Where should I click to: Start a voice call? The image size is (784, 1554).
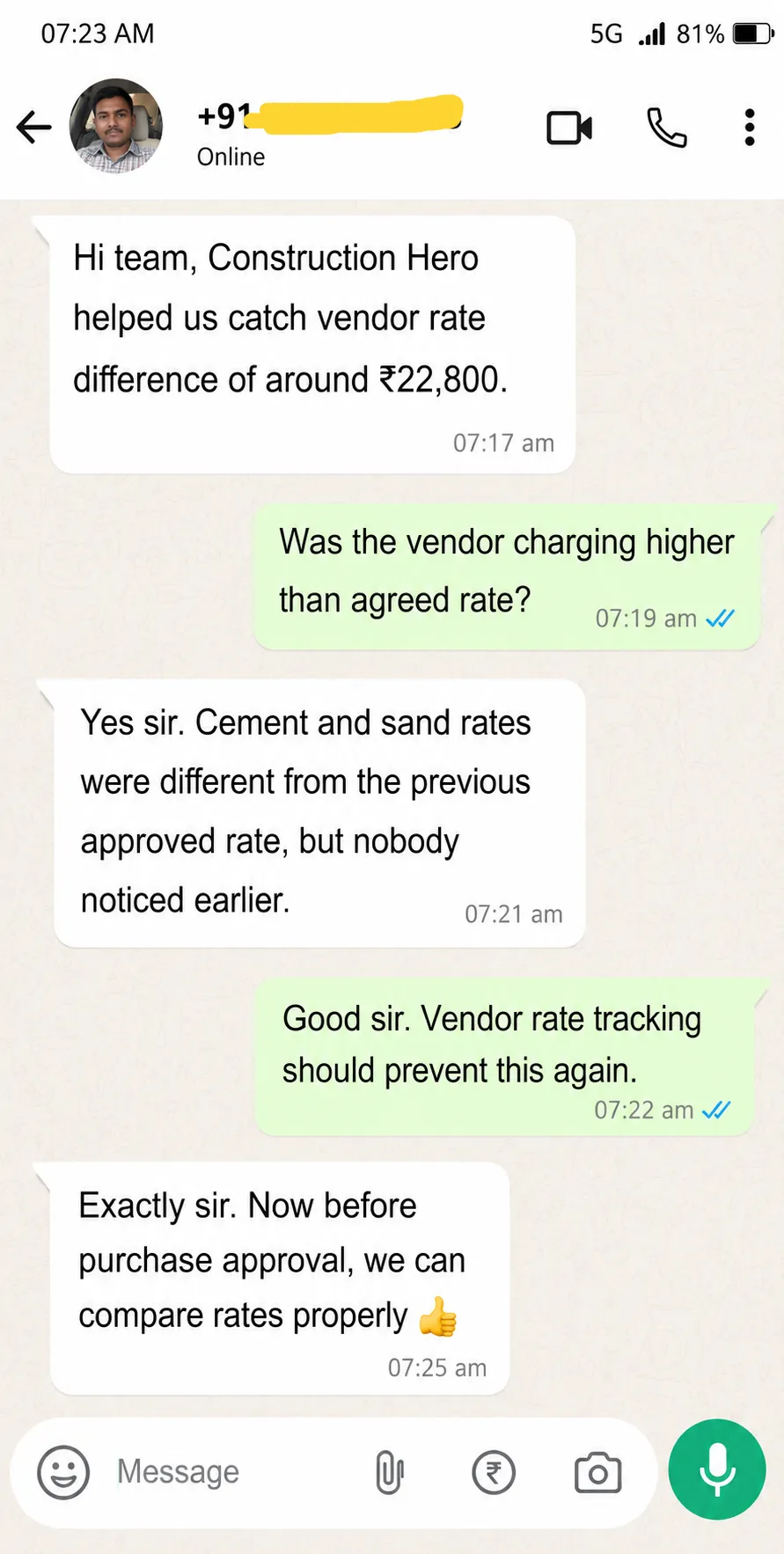coord(666,128)
